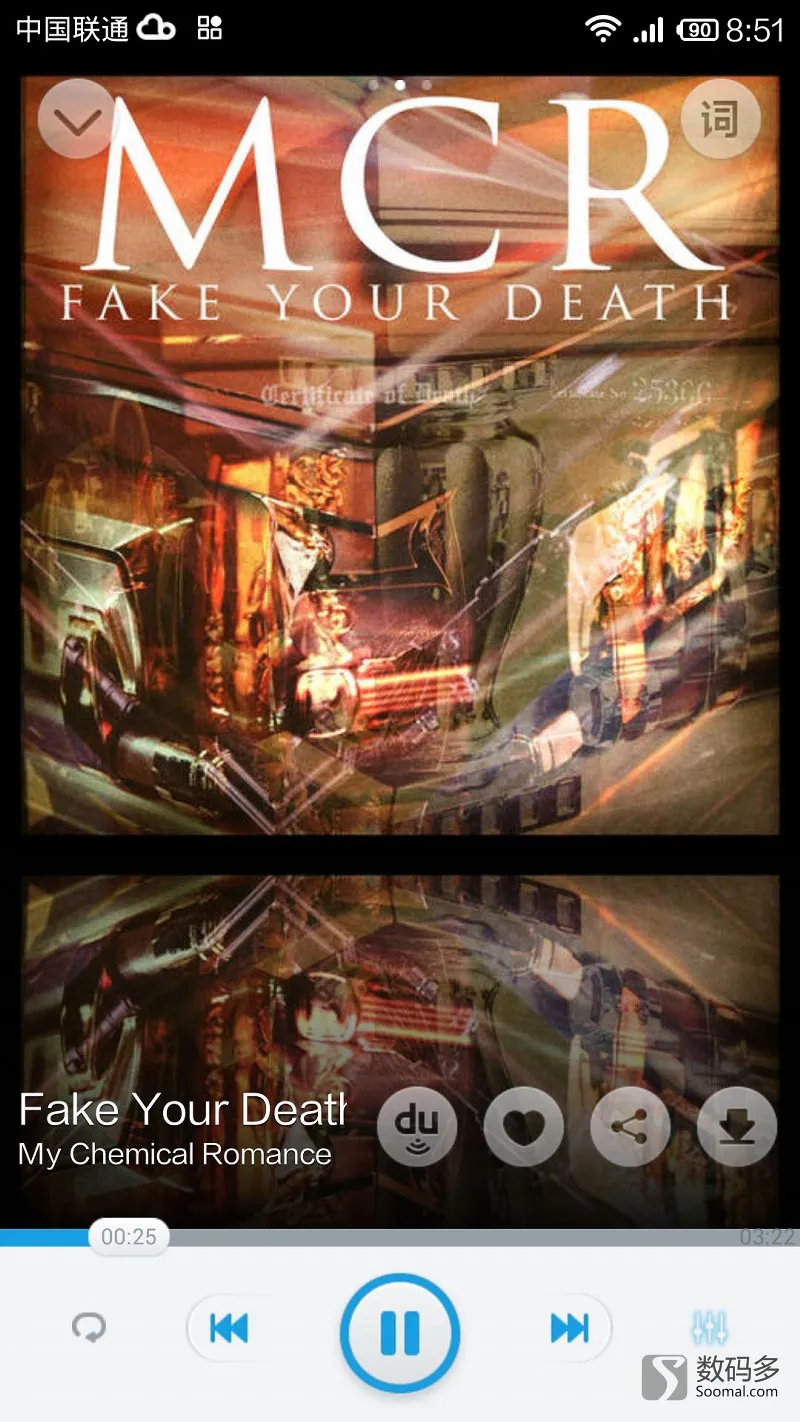Show lyrics with the 词 button
Image resolution: width=800 pixels, height=1422 pixels.
click(x=720, y=120)
